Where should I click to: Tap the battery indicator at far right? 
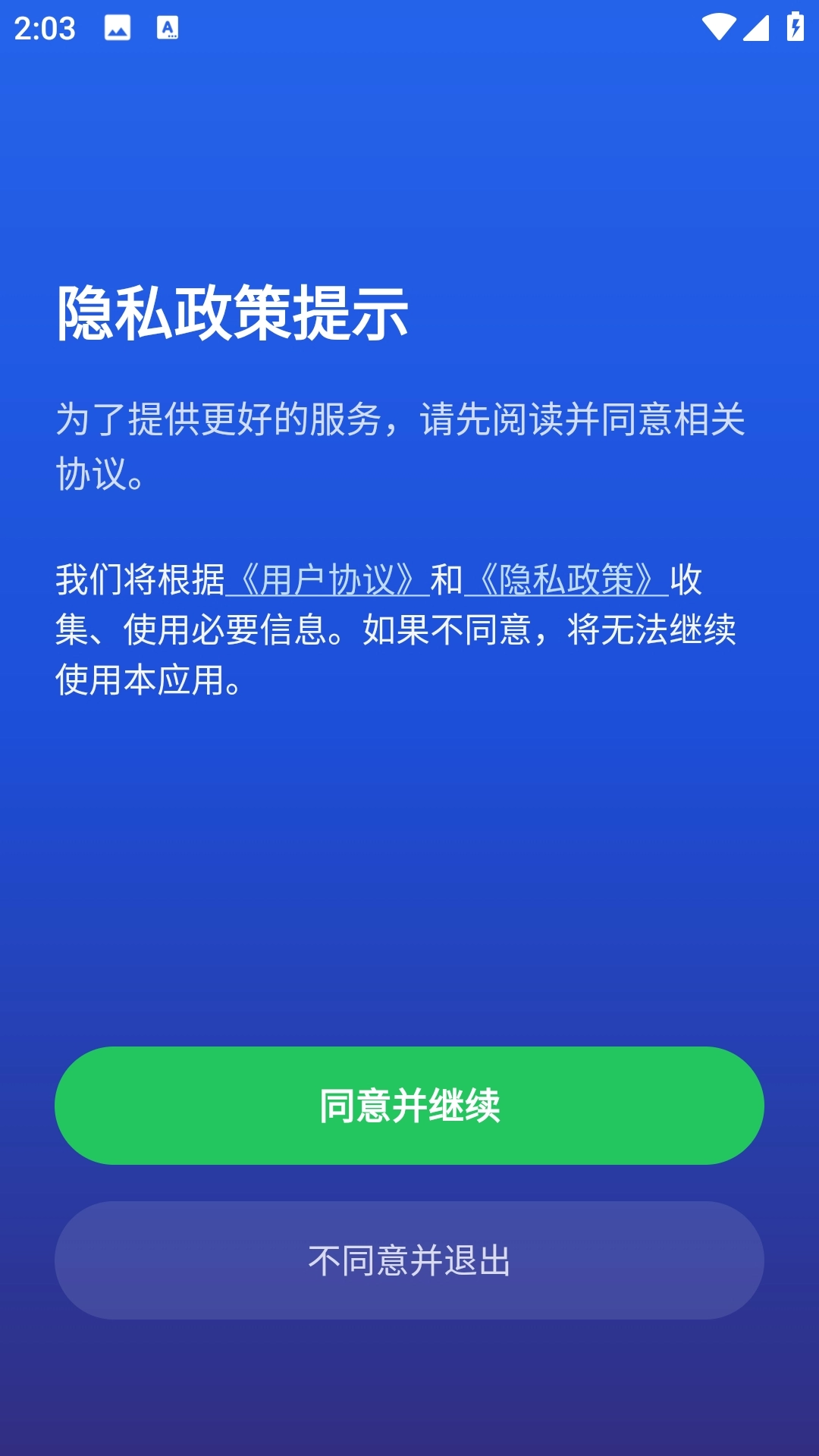794,27
